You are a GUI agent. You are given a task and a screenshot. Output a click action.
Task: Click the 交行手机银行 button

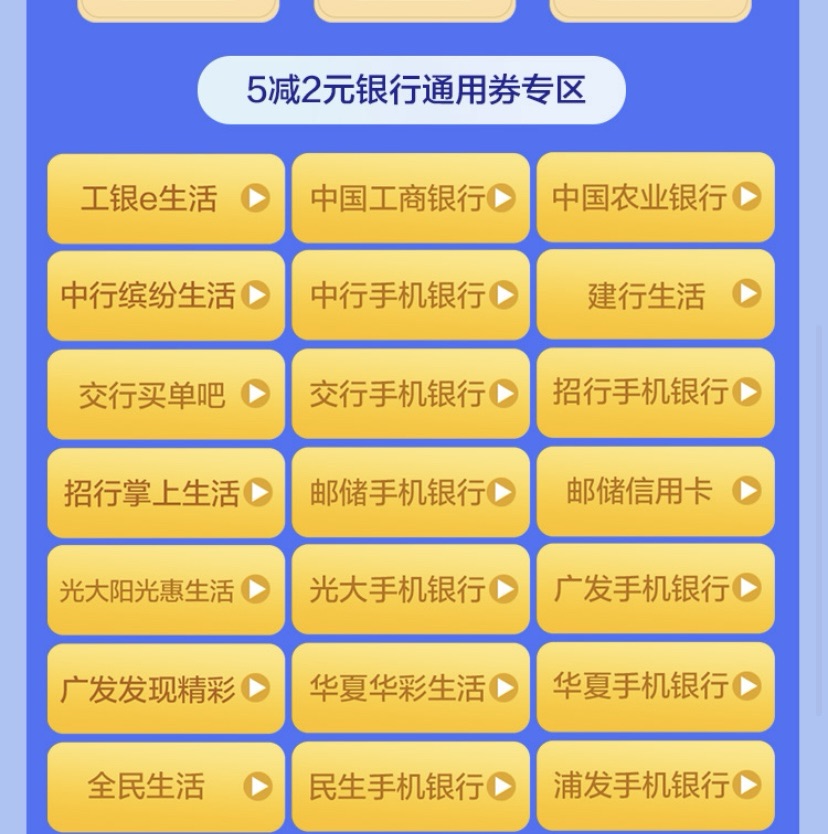point(410,394)
